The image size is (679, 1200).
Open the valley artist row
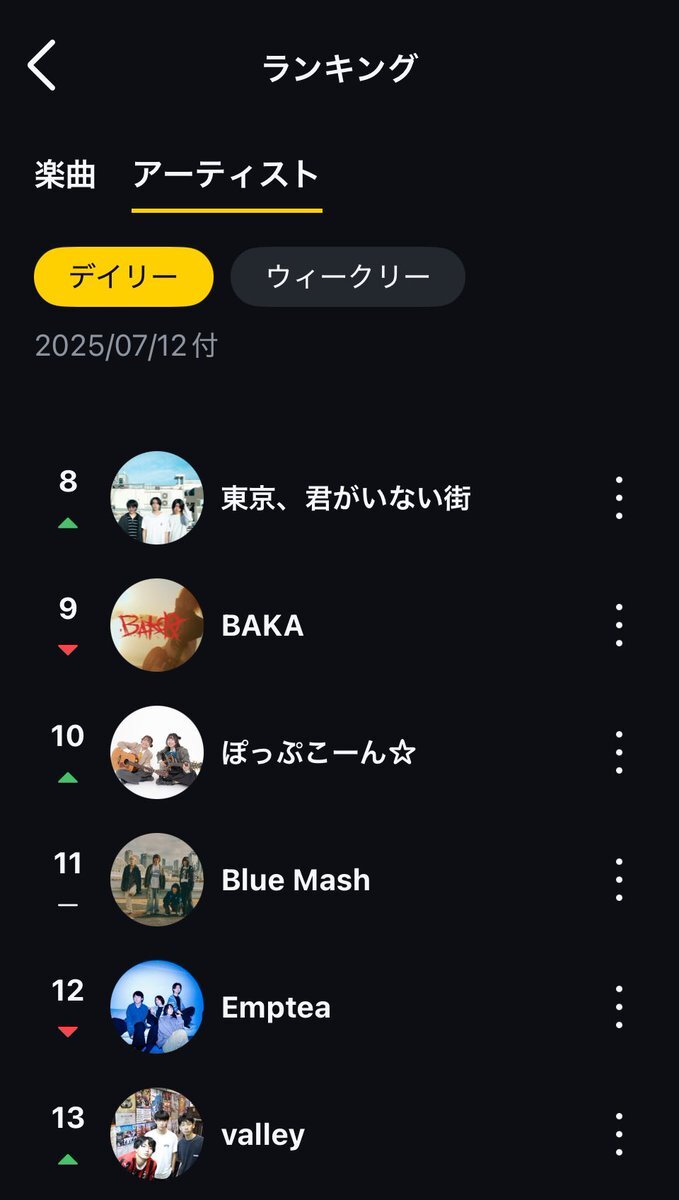click(x=340, y=1134)
